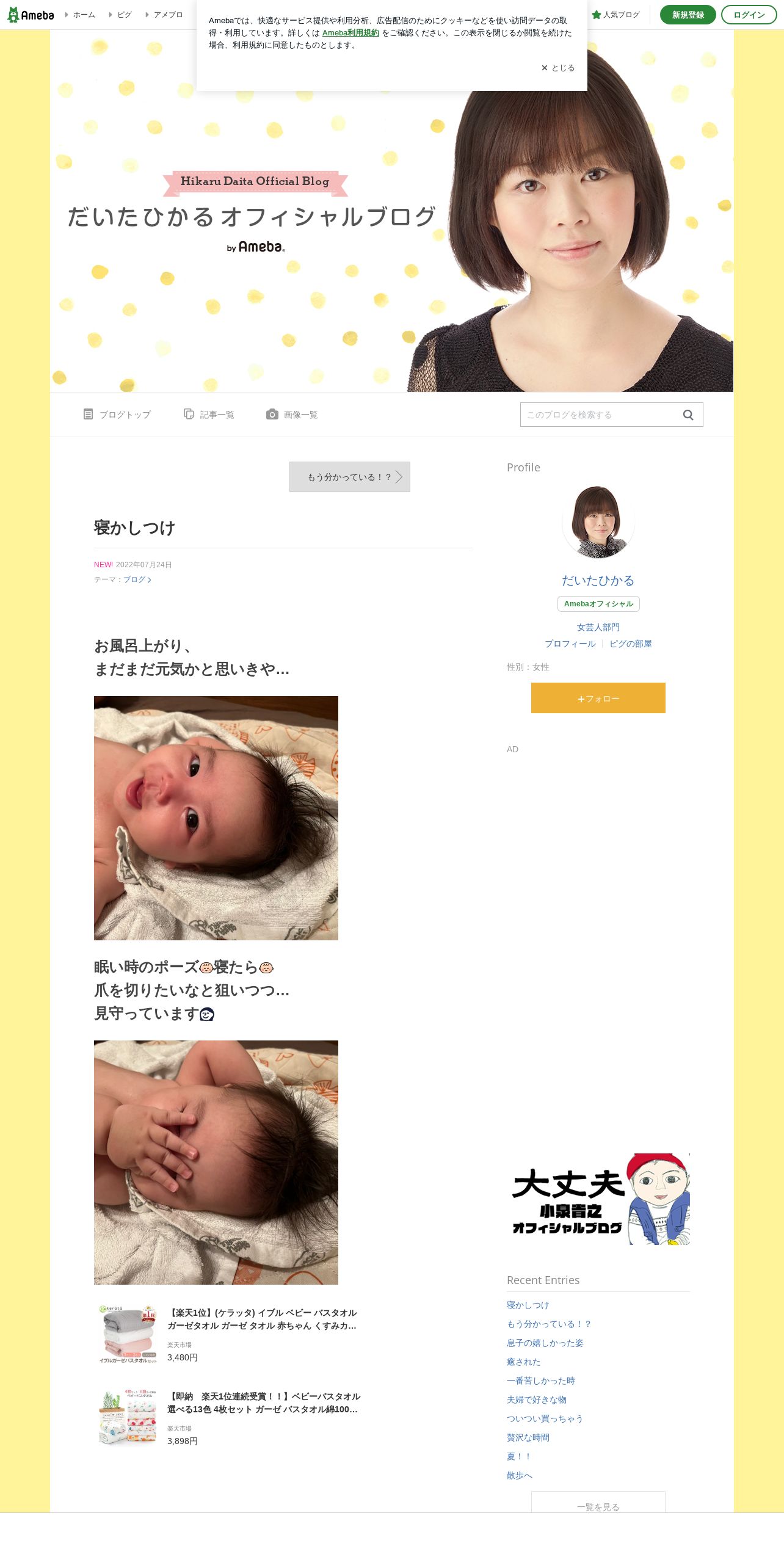Tap the ログイン login button
Image resolution: width=784 pixels, height=1568 pixels.
[749, 15]
